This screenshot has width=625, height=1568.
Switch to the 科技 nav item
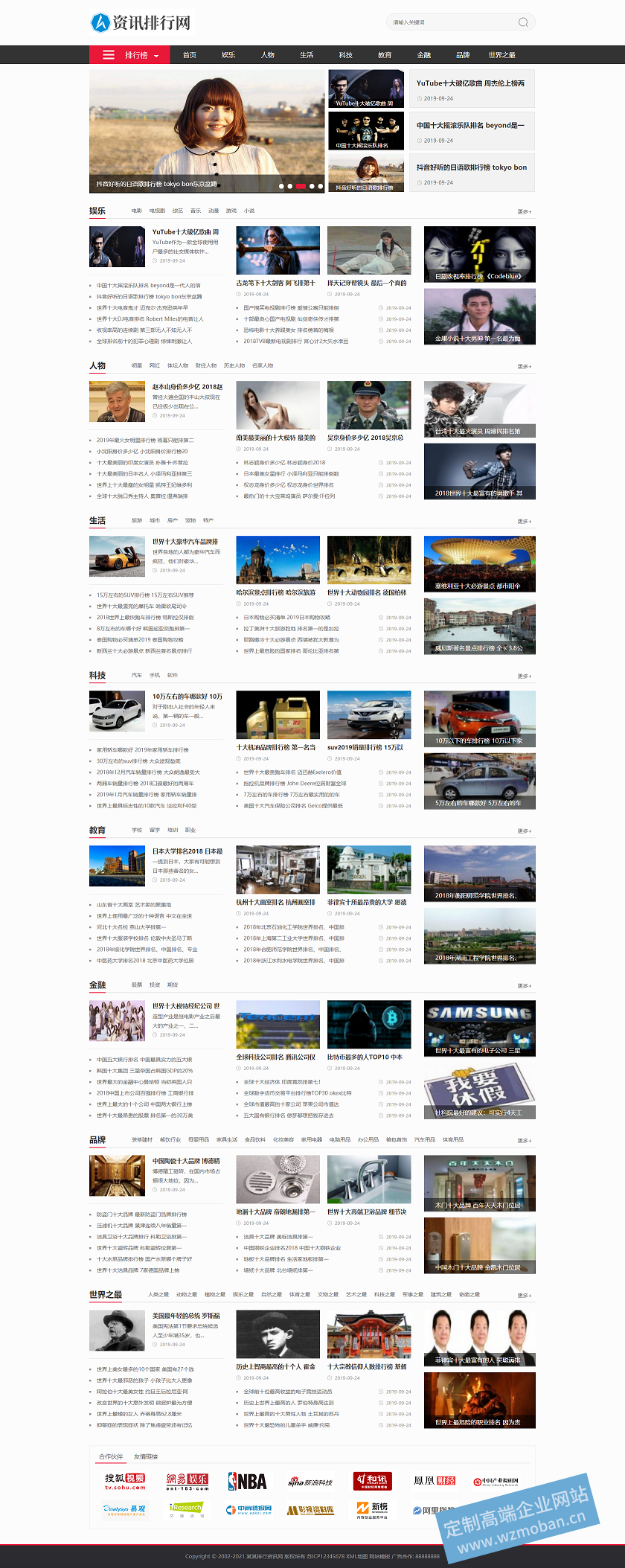(x=346, y=55)
